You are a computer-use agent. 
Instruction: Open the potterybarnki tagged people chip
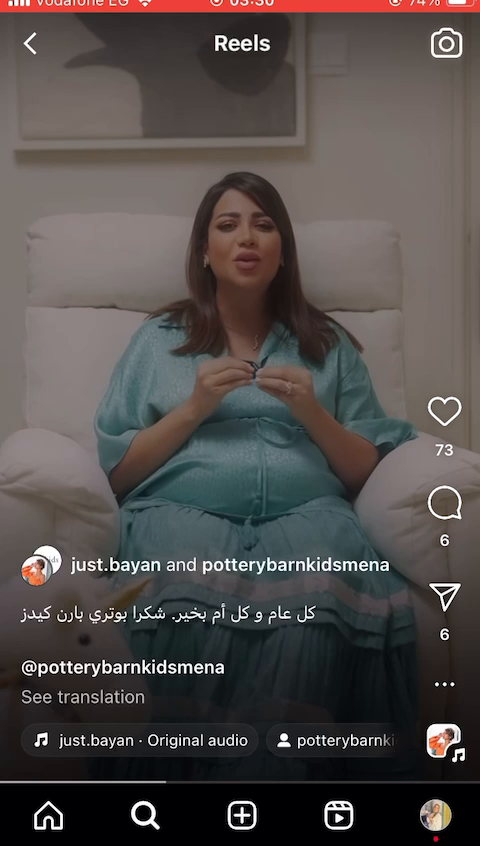[x=335, y=740]
